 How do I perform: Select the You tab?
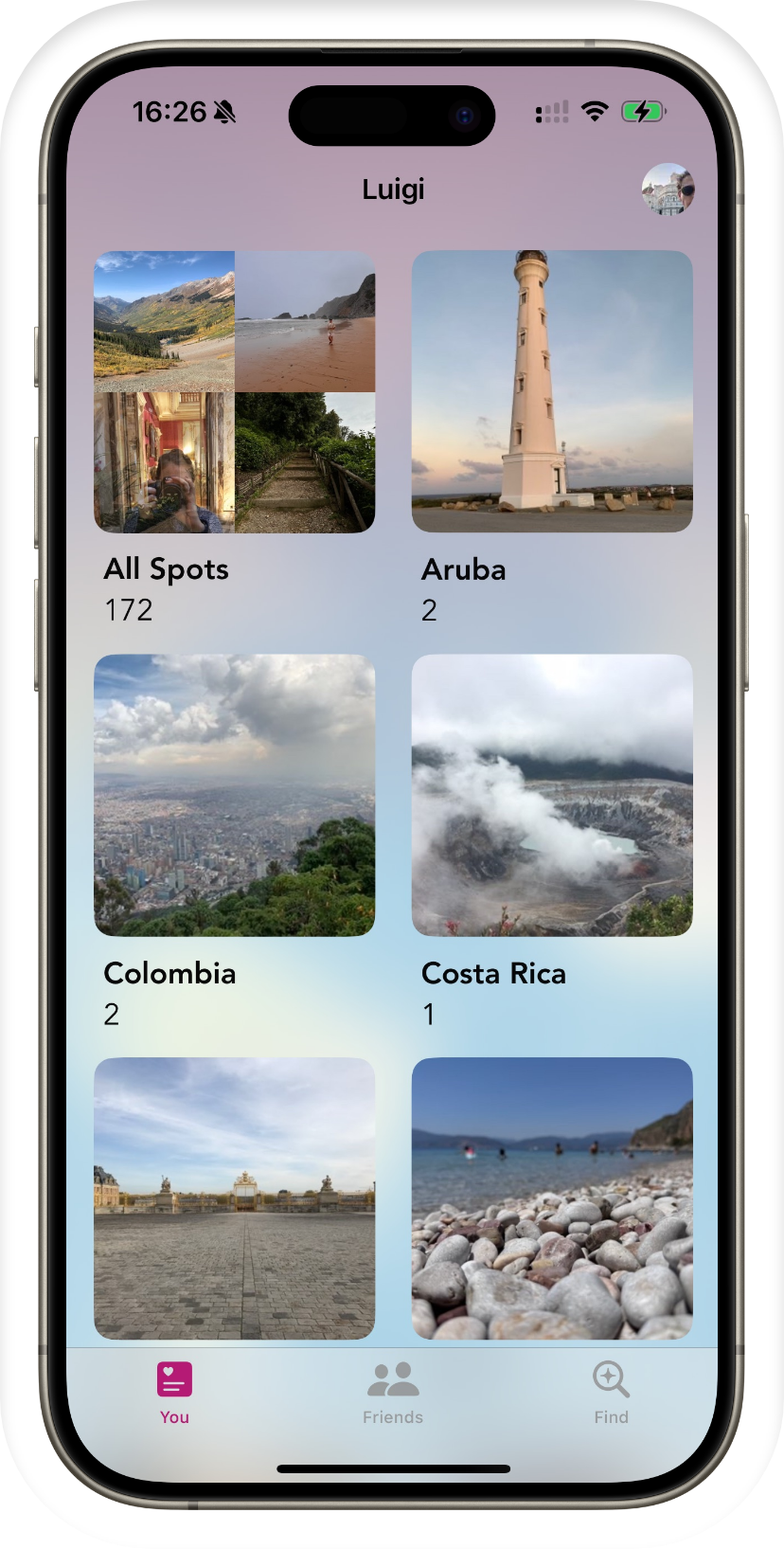(x=174, y=1393)
